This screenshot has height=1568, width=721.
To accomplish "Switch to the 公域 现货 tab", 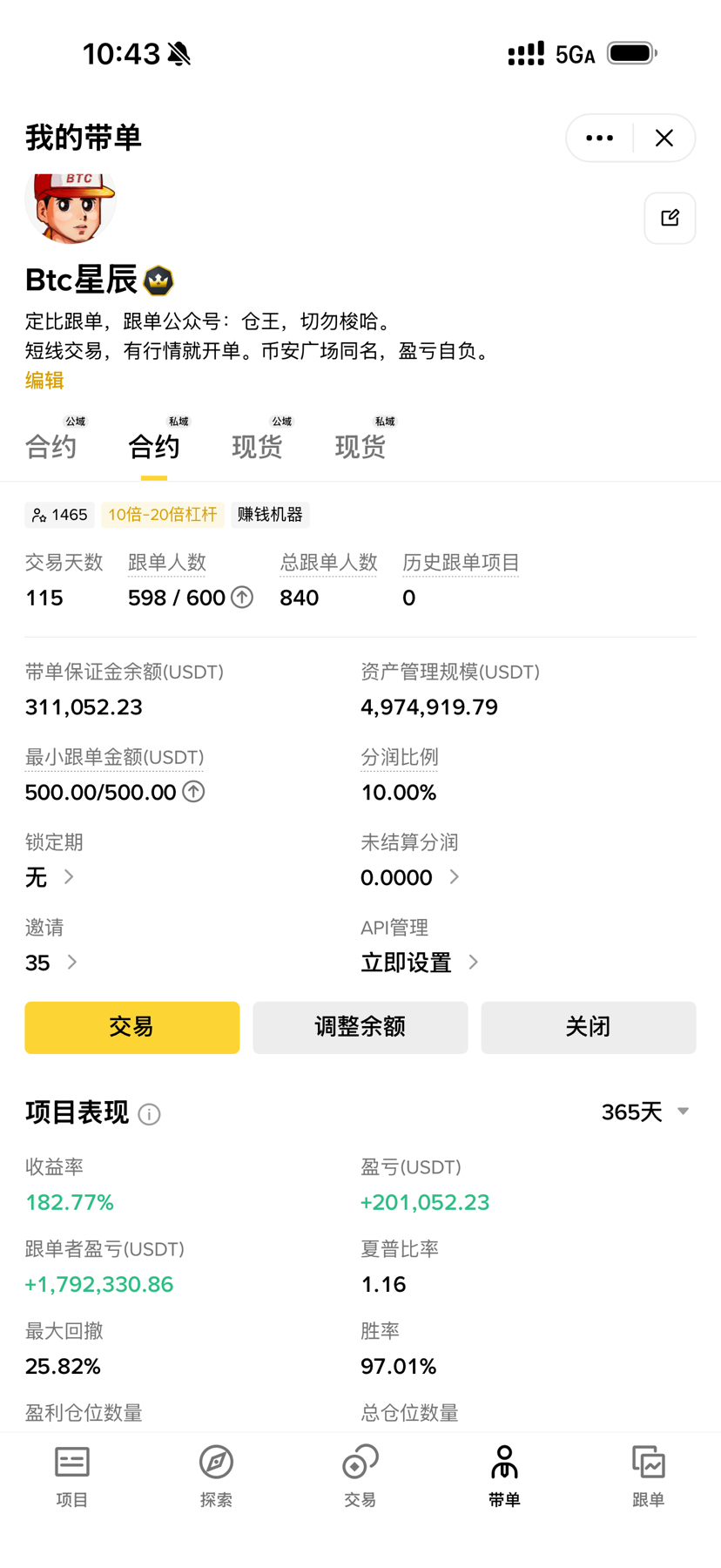I will pos(258,446).
